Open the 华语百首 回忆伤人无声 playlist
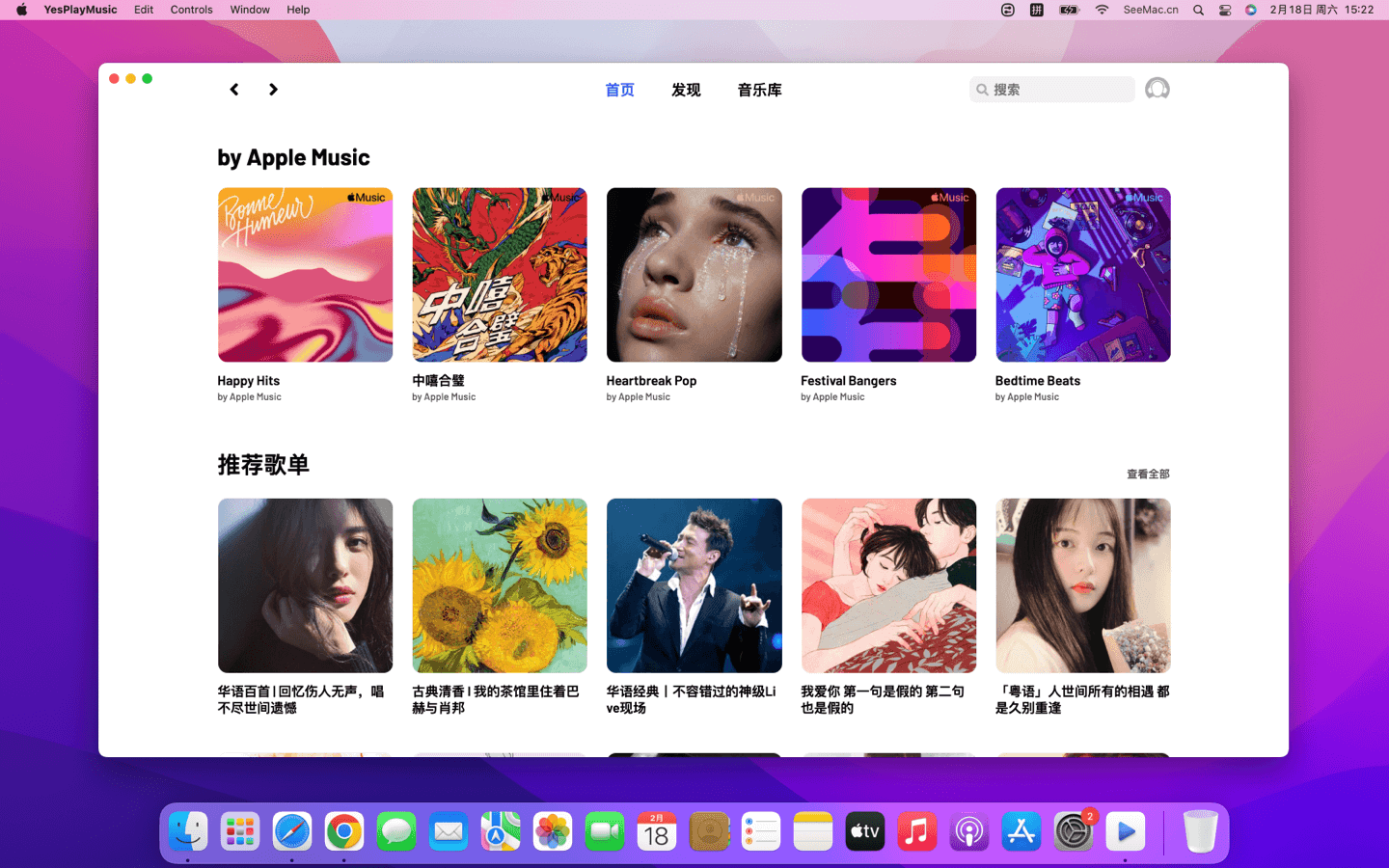Screen dimensions: 1389x868 point(305,585)
